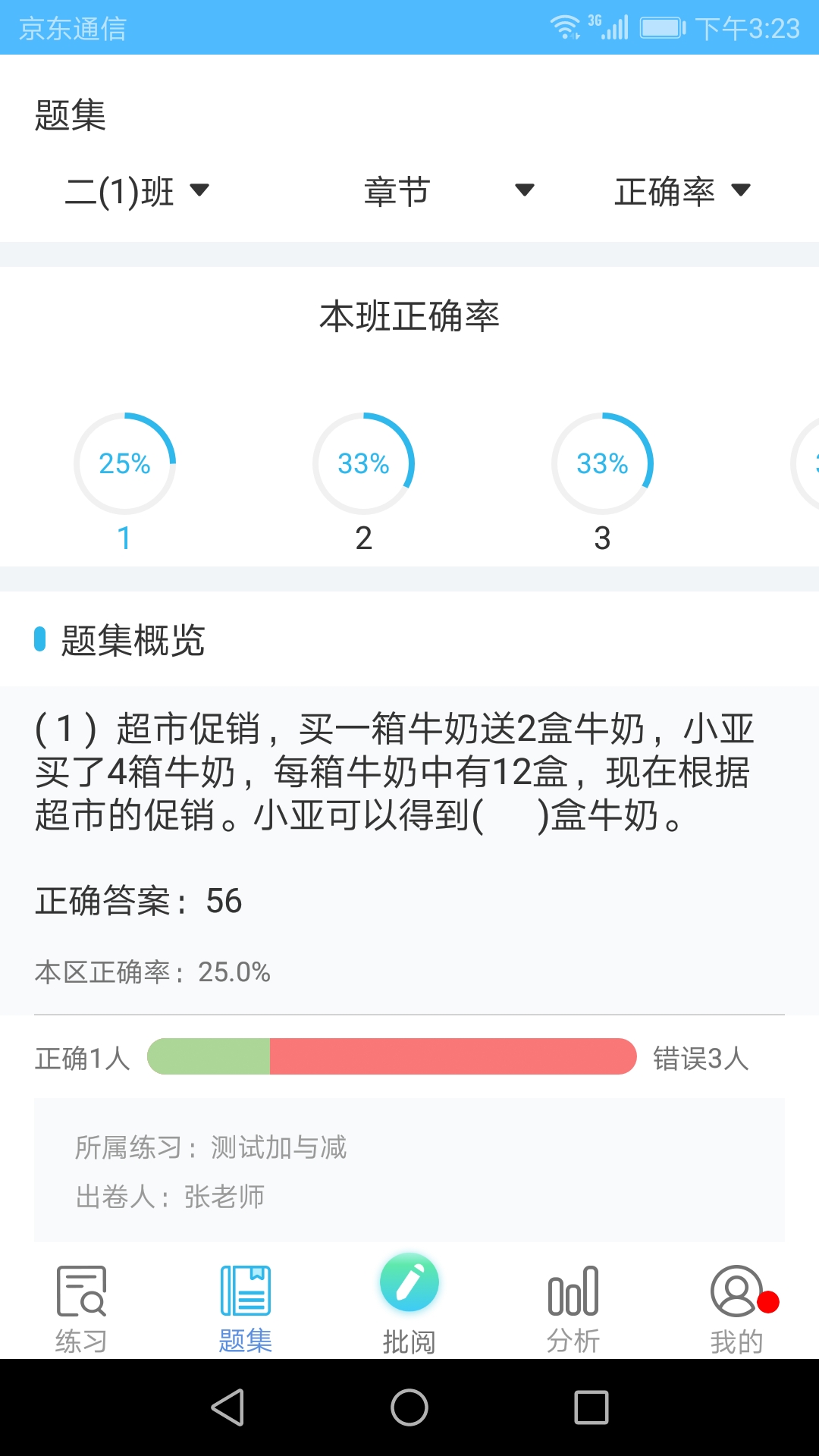Image resolution: width=819 pixels, height=1456 pixels.
Task: Tap the exercise link 测试加与减
Action: coord(277,1147)
